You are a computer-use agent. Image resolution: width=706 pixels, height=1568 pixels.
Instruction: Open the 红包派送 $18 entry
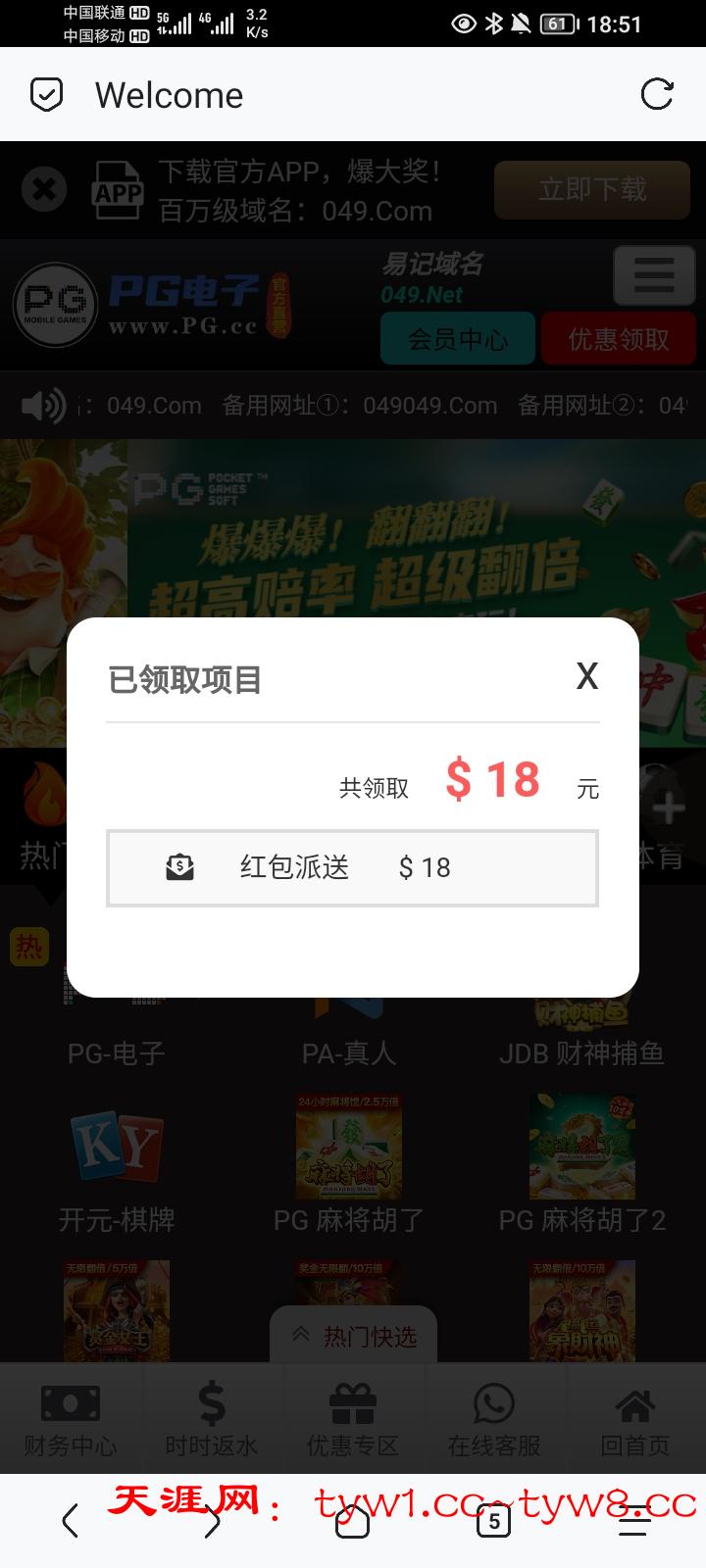click(352, 868)
